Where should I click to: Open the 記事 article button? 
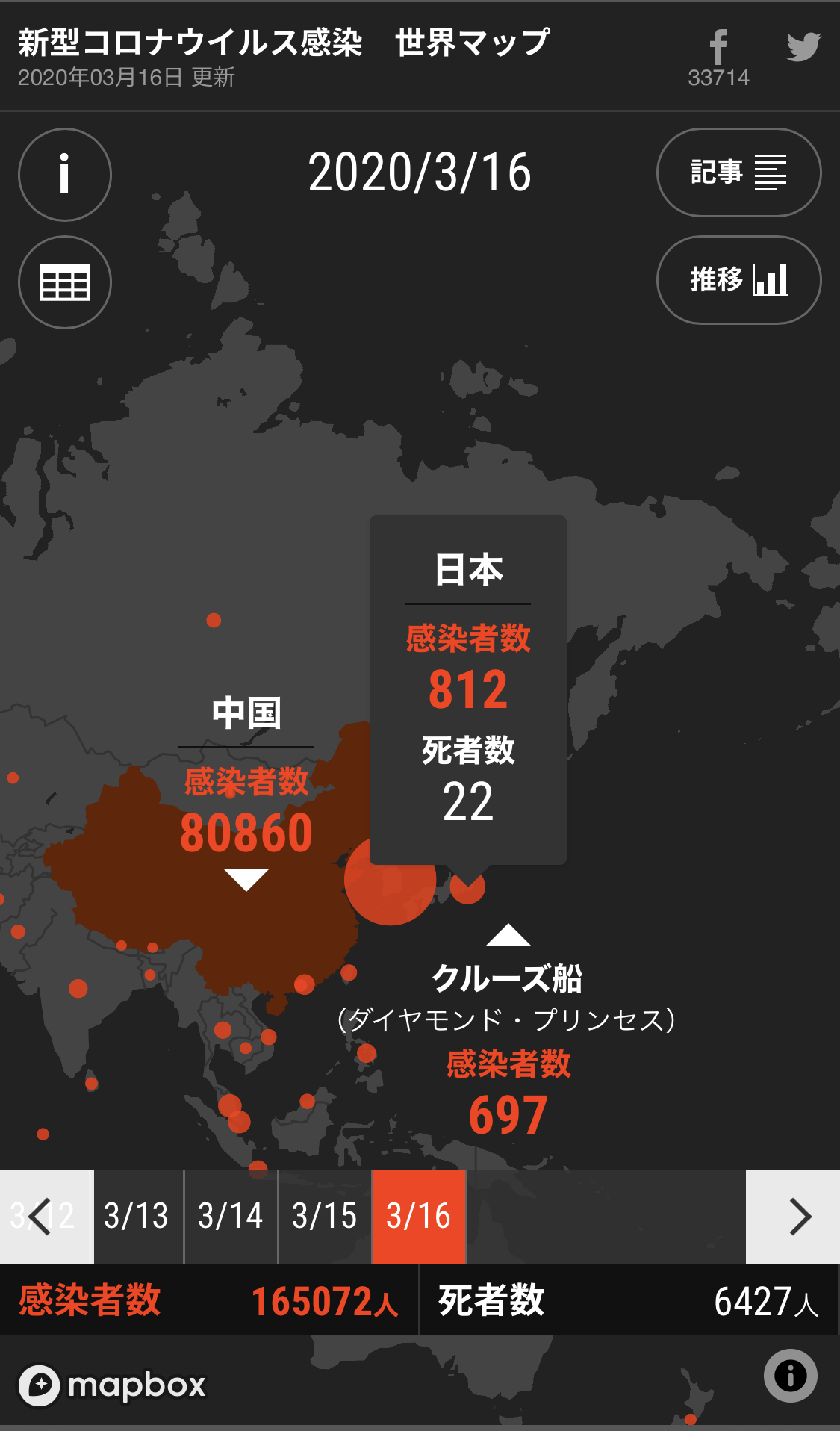(x=738, y=173)
